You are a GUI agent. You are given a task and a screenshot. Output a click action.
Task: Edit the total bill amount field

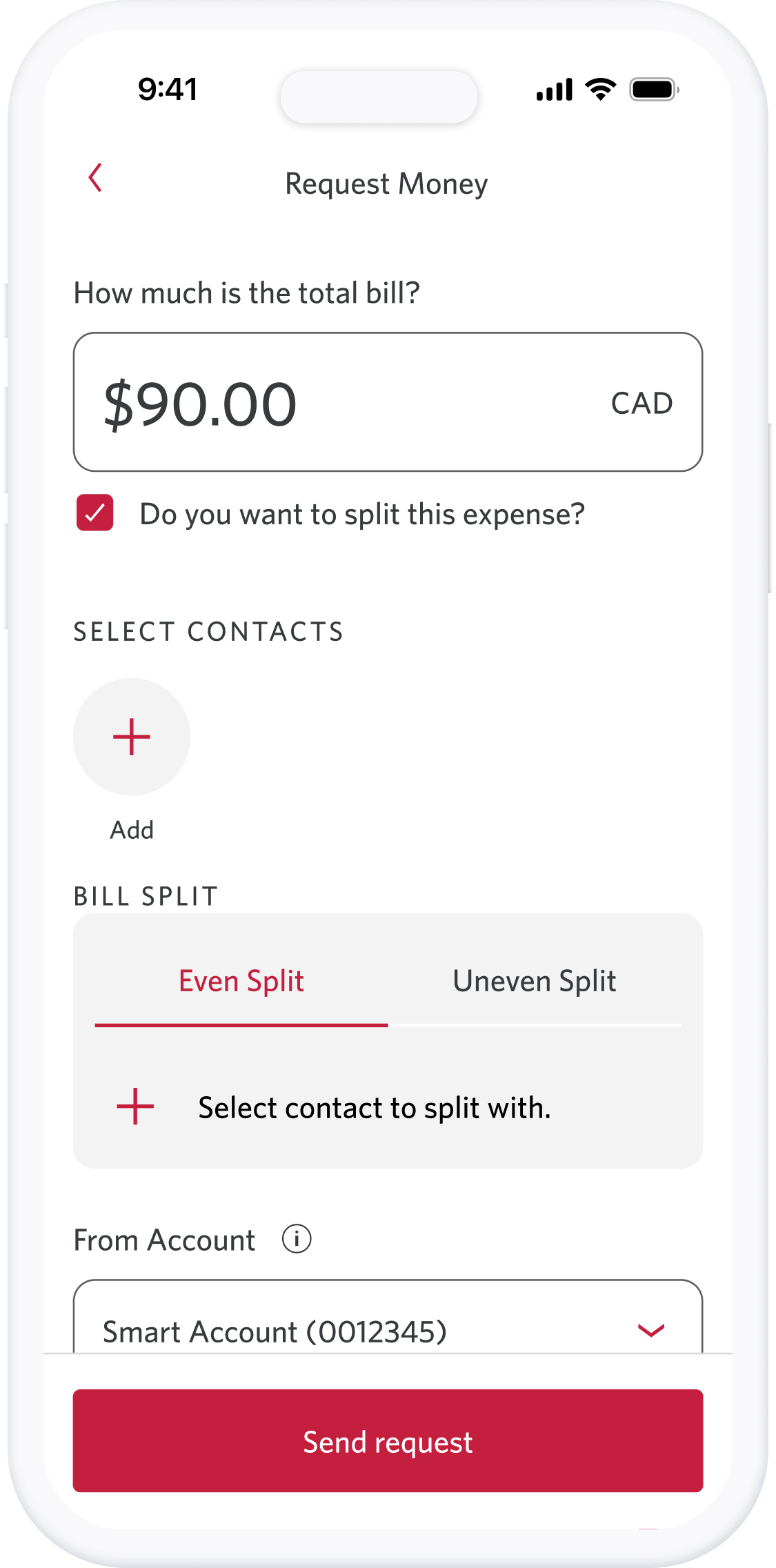[388, 402]
